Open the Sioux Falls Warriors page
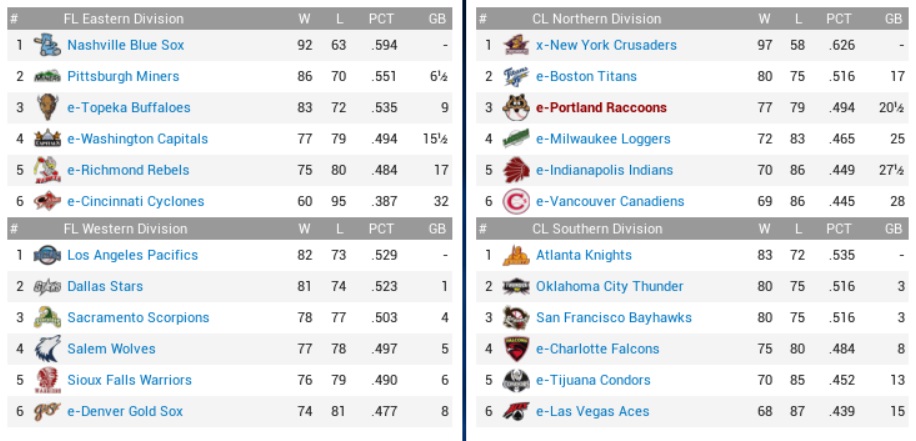This screenshot has height=441, width=916. [x=129, y=380]
